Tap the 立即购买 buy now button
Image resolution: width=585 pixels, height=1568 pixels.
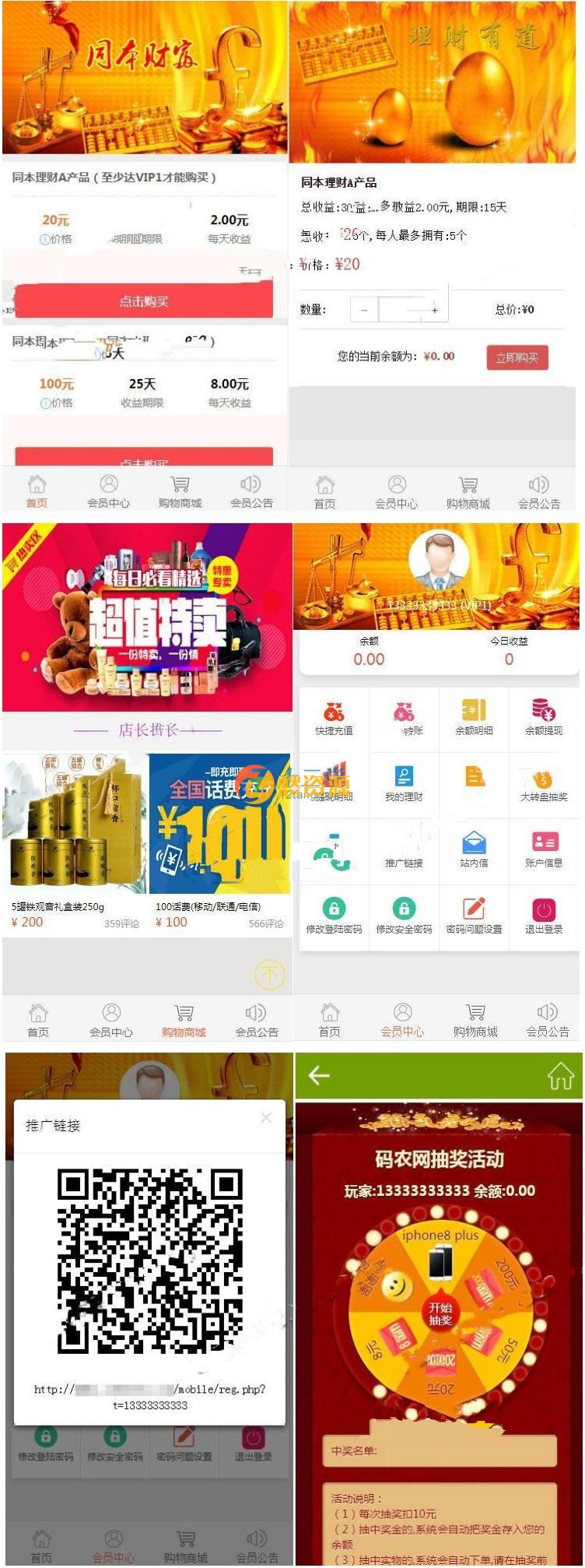(x=517, y=358)
